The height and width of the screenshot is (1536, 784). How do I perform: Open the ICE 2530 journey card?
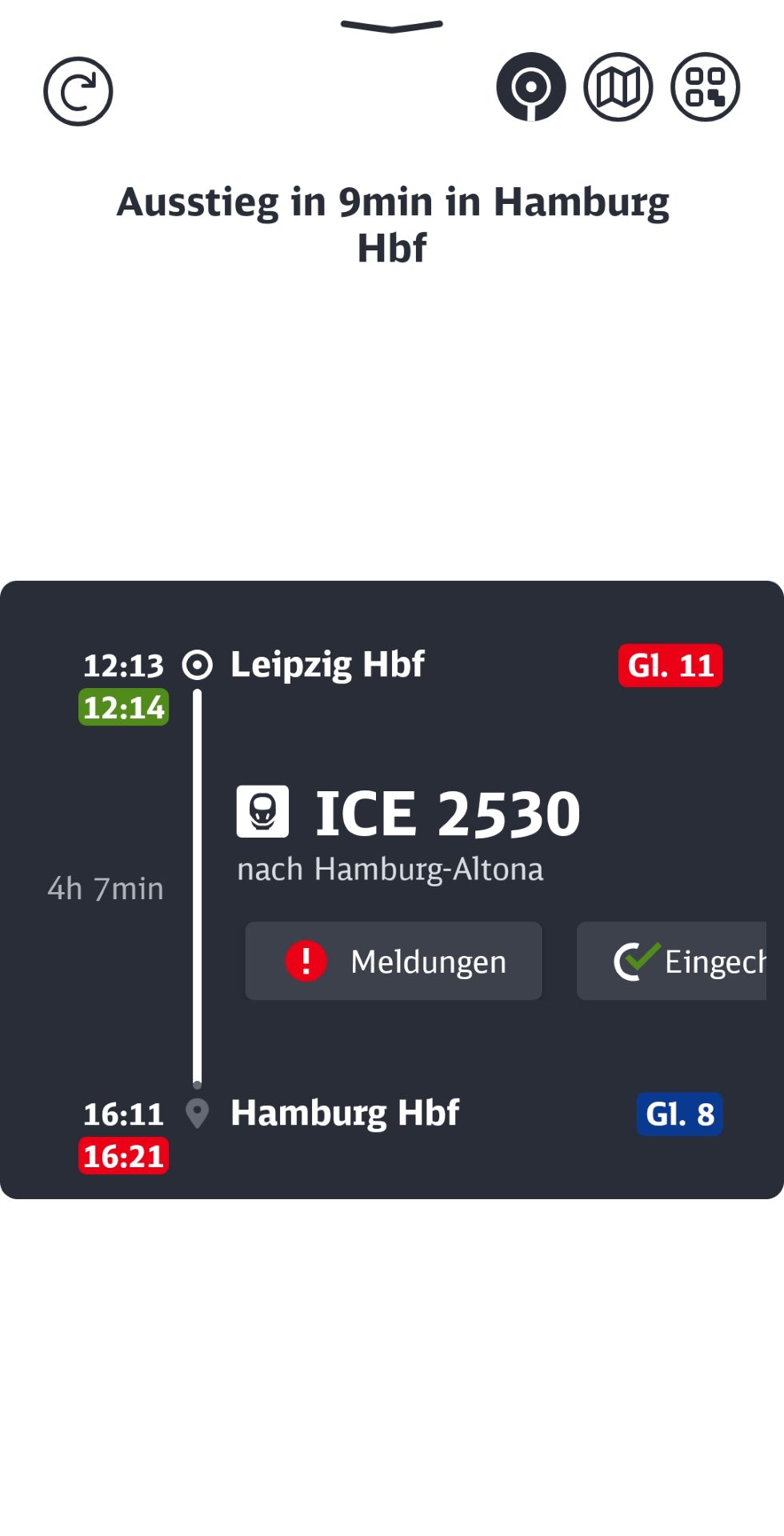tap(446, 814)
